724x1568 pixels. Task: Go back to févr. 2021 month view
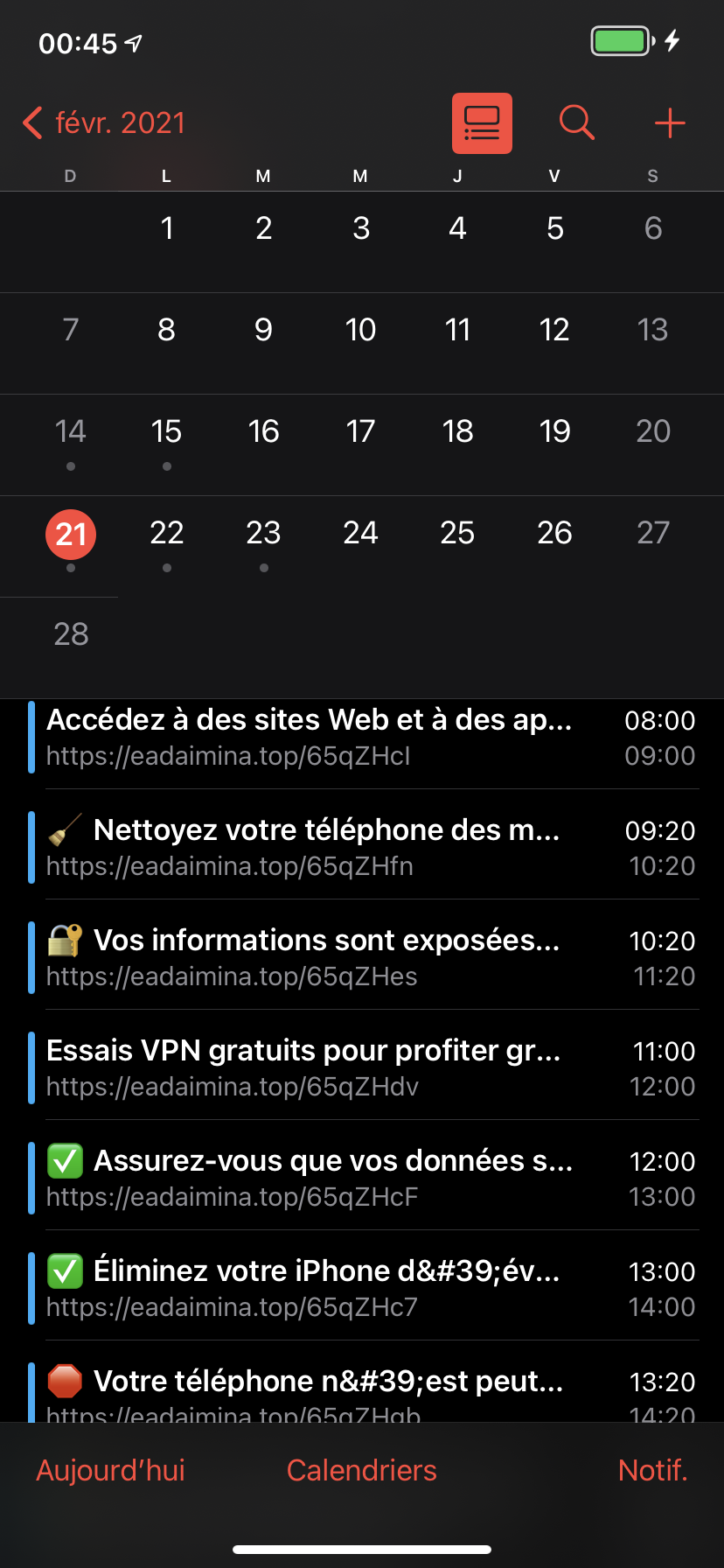pyautogui.click(x=105, y=123)
